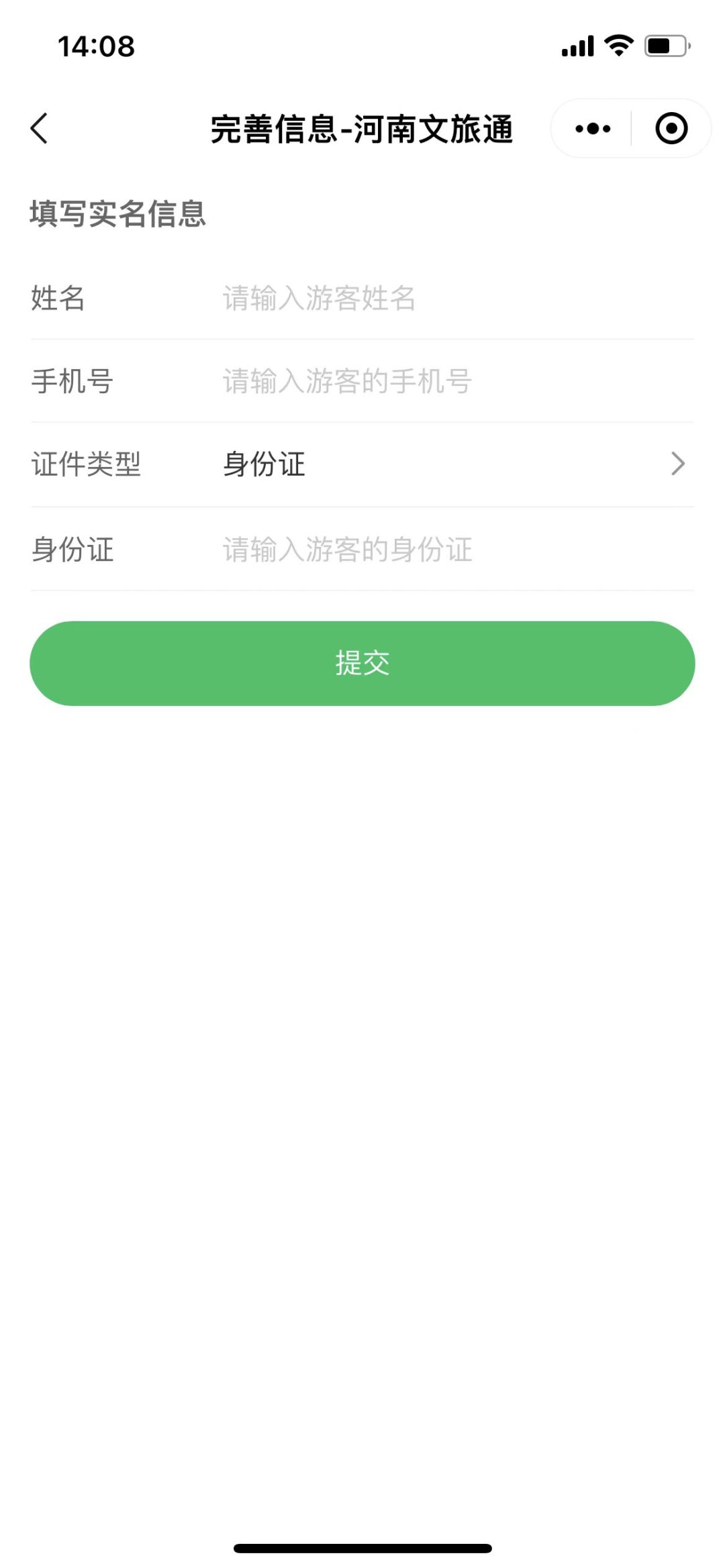Screen dimensions: 725x1568
Task: Submit the form with 提交 button
Action: click(362, 663)
